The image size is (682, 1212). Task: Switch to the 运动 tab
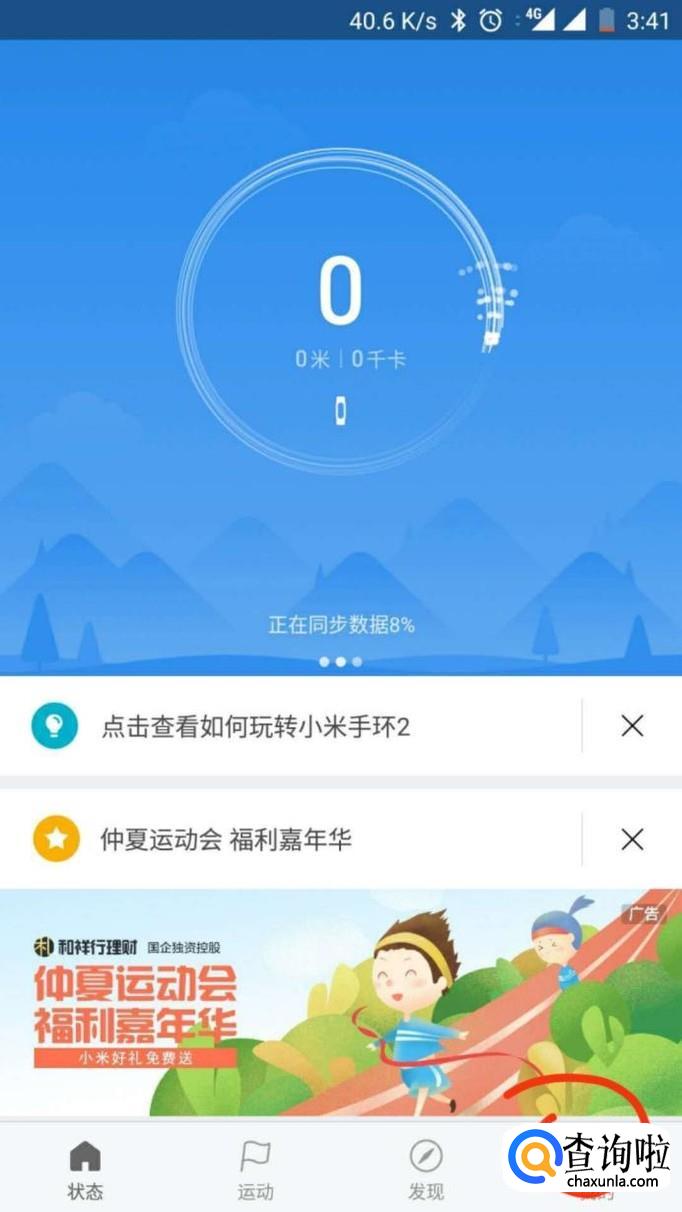(255, 1170)
